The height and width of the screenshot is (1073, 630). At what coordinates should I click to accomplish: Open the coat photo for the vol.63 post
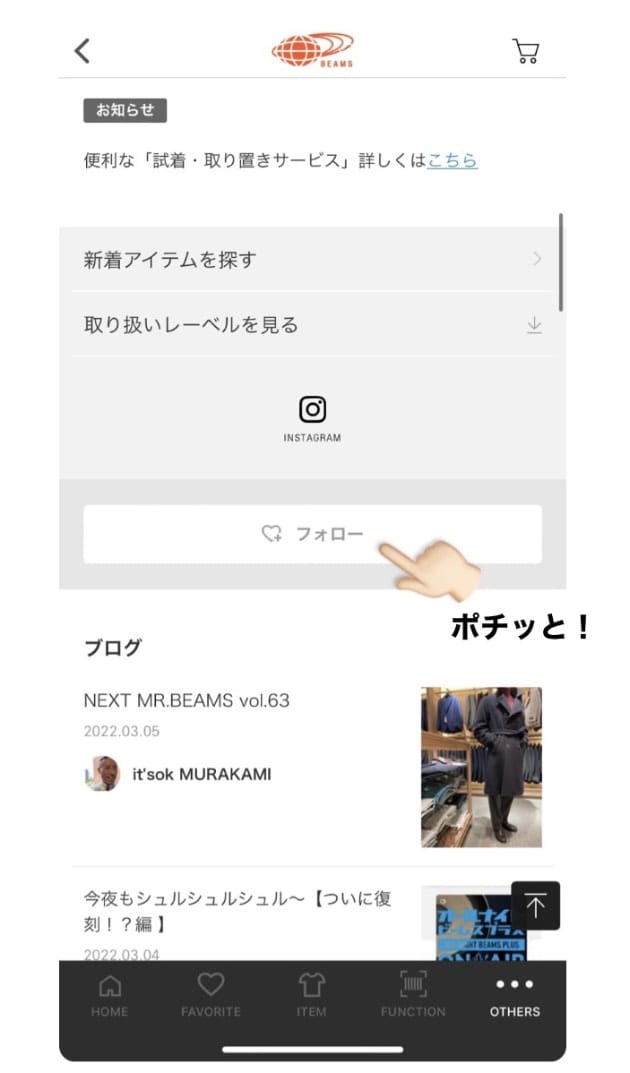point(482,767)
